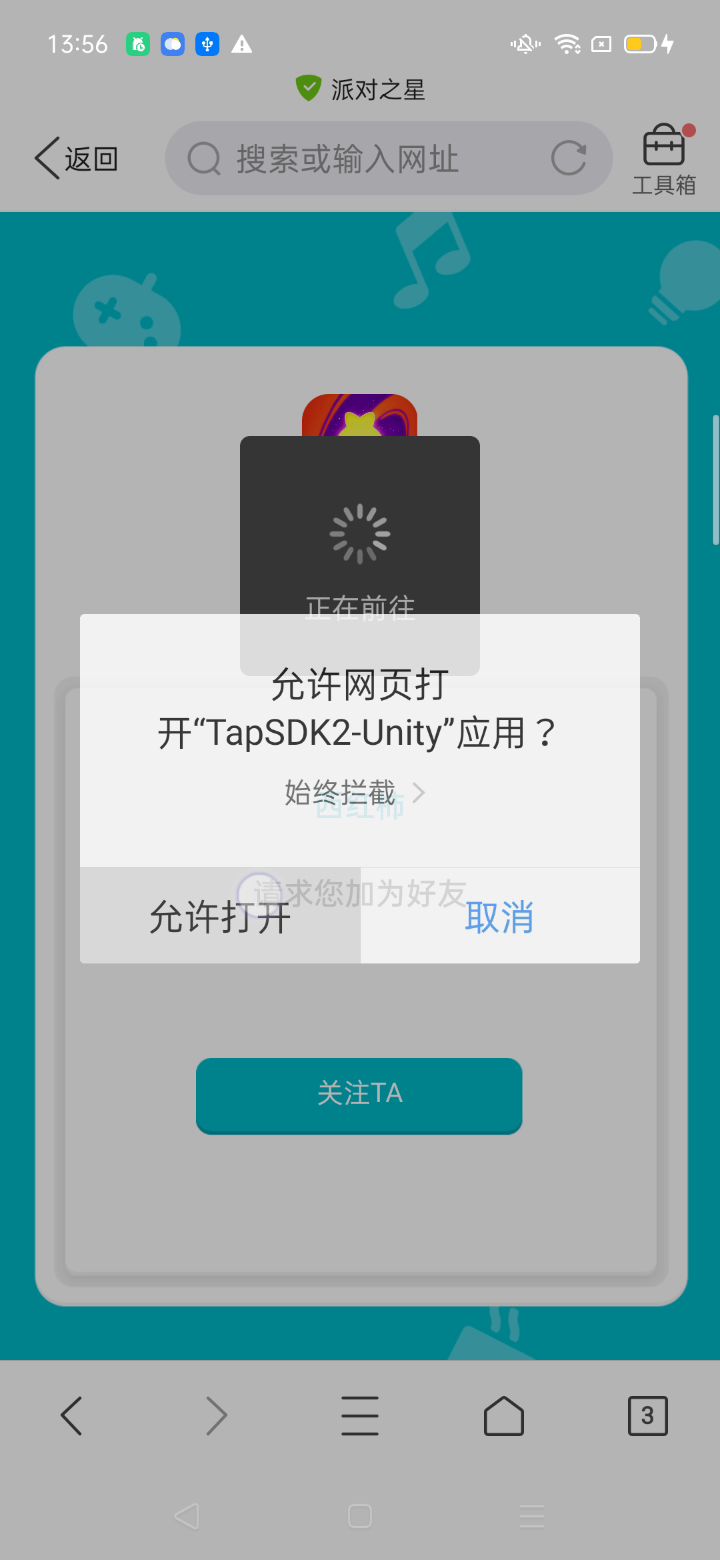Go back in browser history
The image size is (720, 1560).
coord(72,1416)
